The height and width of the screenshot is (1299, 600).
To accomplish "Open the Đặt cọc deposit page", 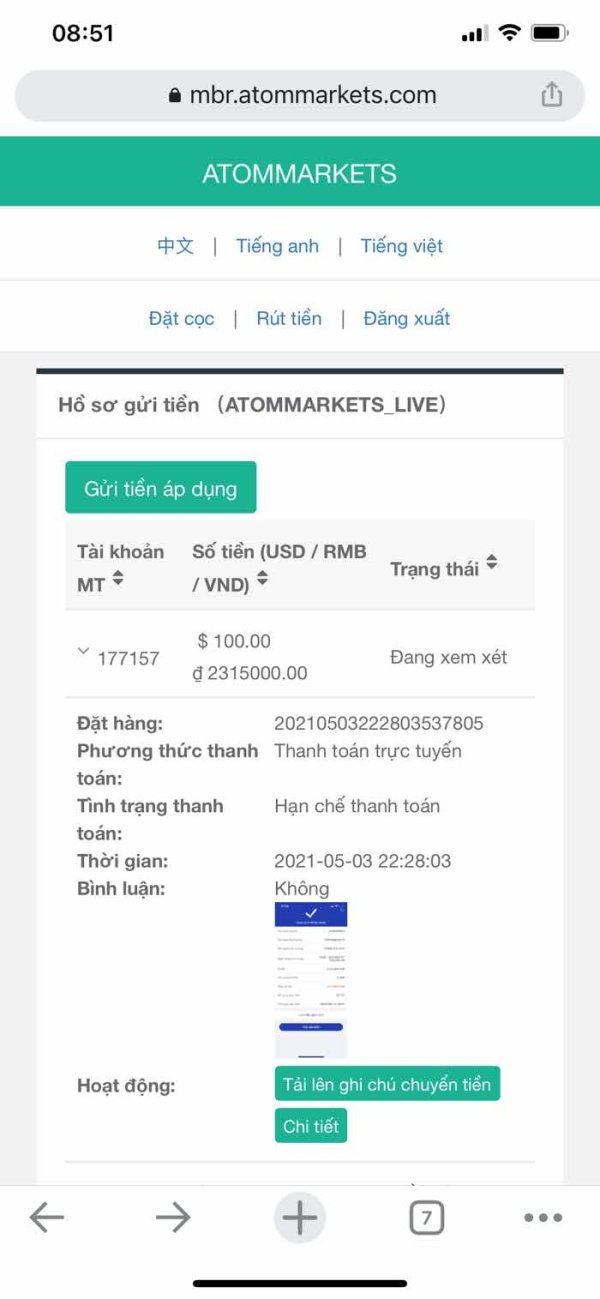I will tap(181, 318).
